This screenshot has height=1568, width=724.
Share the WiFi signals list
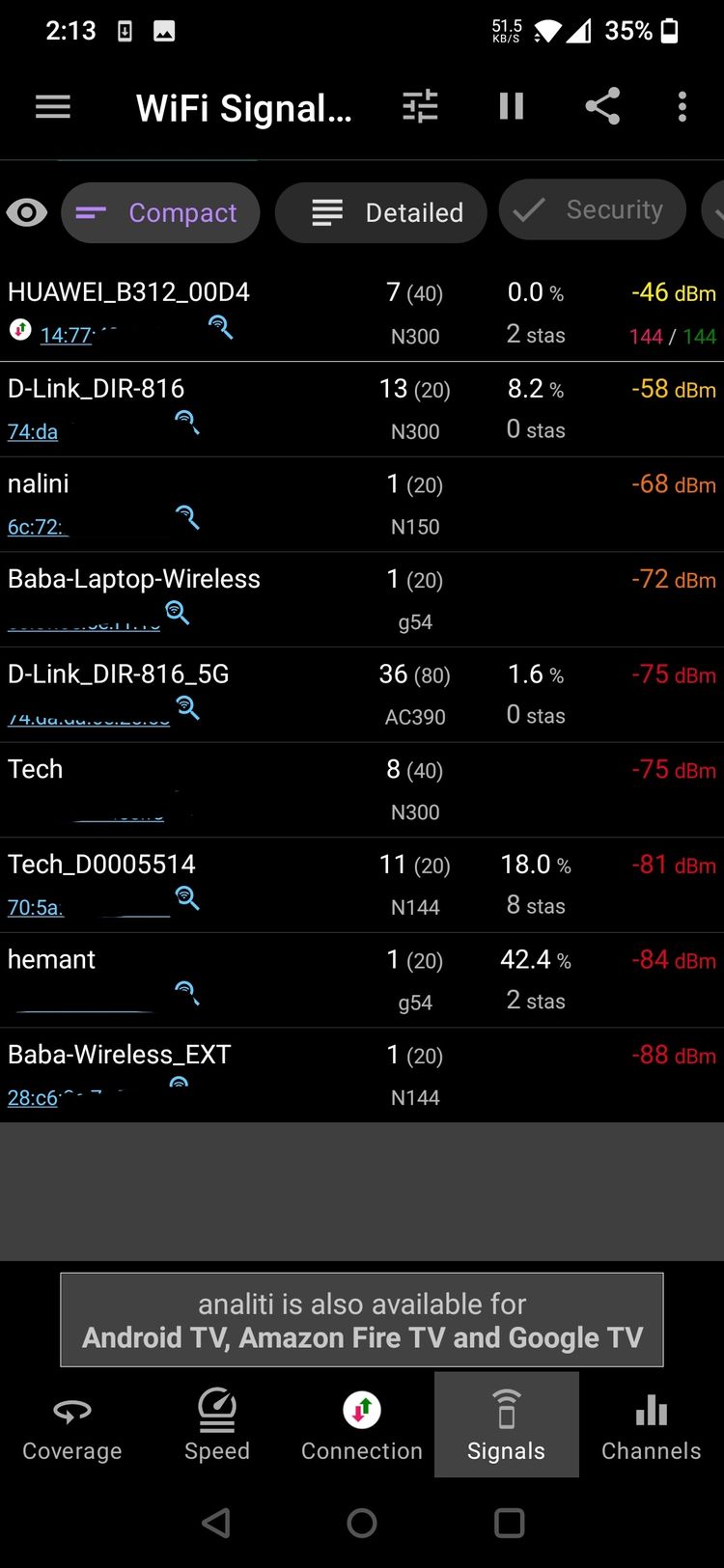point(602,106)
